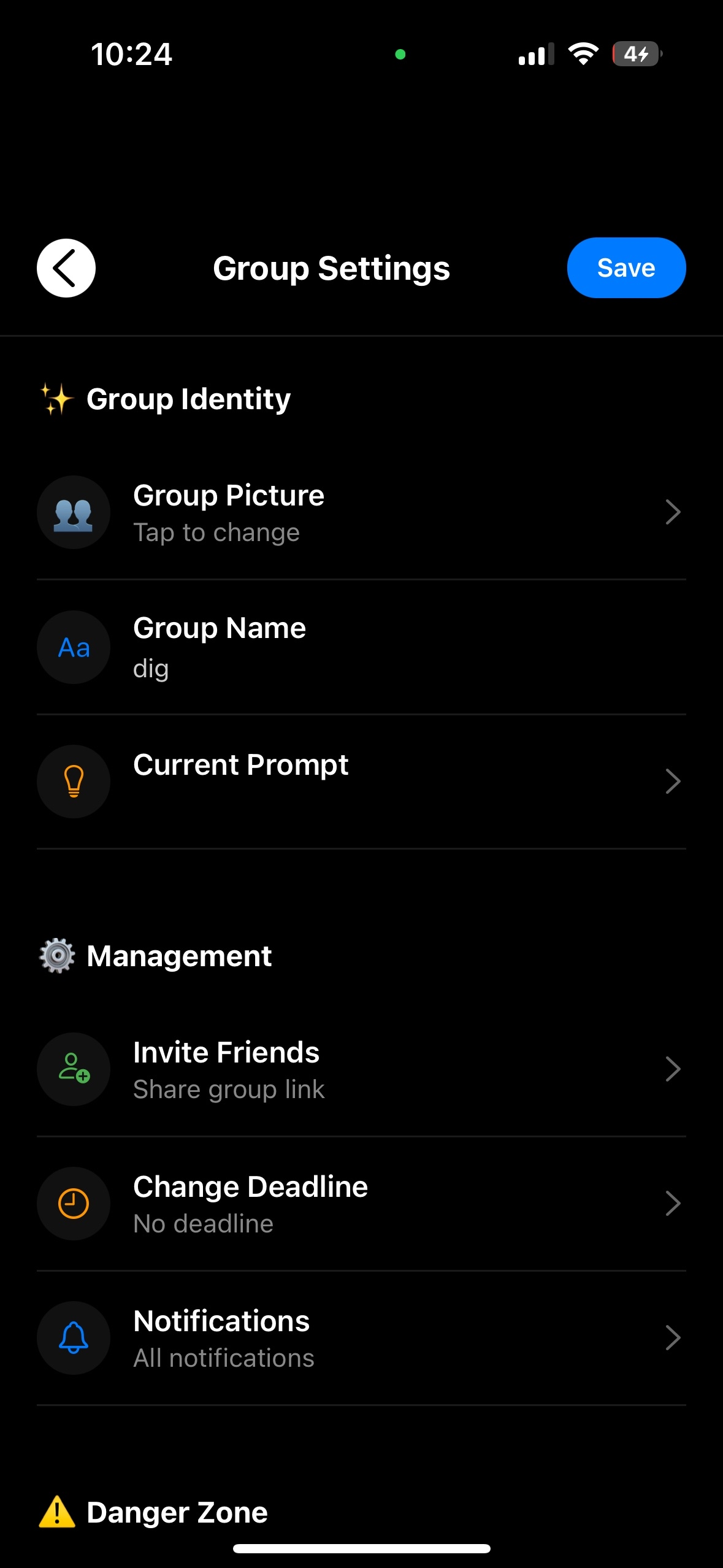The width and height of the screenshot is (723, 1568).
Task: Change the Group Picture
Action: (361, 512)
